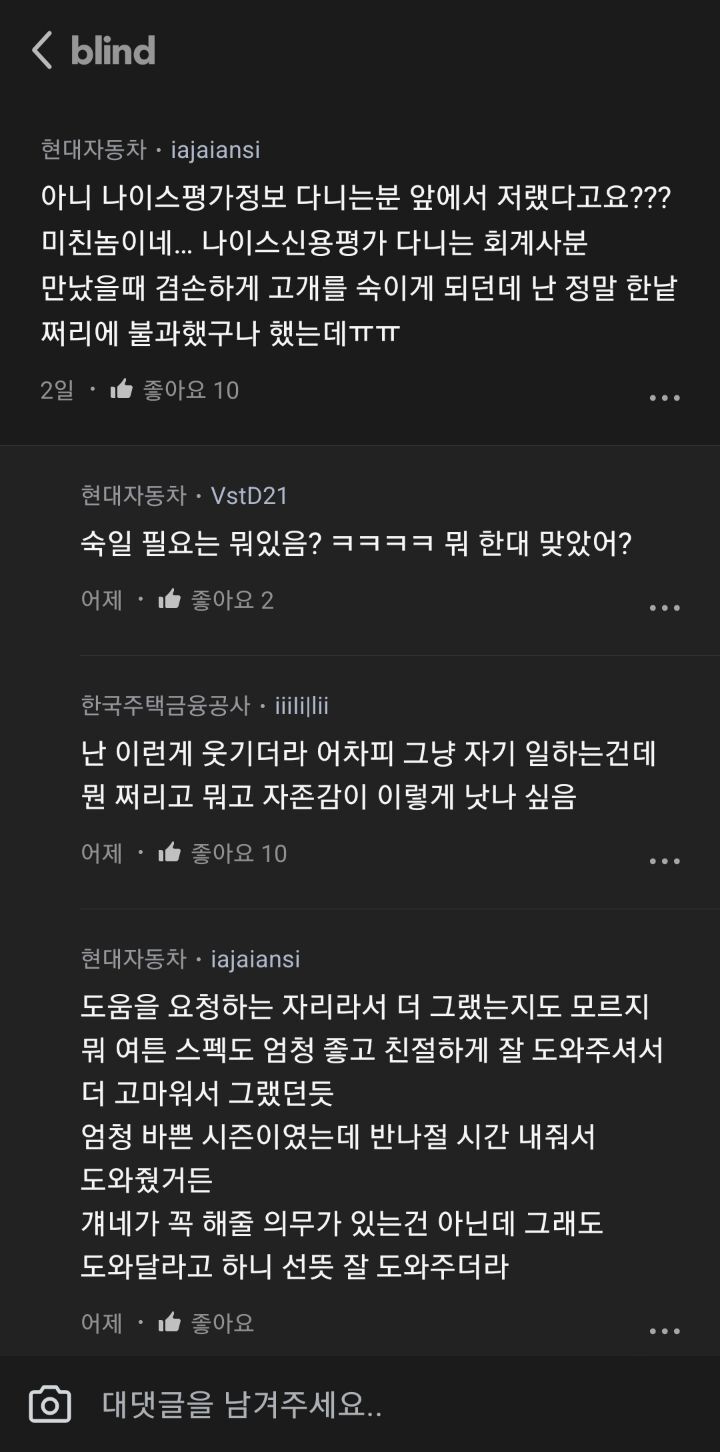This screenshot has height=1452, width=720.
Task: Attach a photo with the camera icon
Action: coord(50,1404)
